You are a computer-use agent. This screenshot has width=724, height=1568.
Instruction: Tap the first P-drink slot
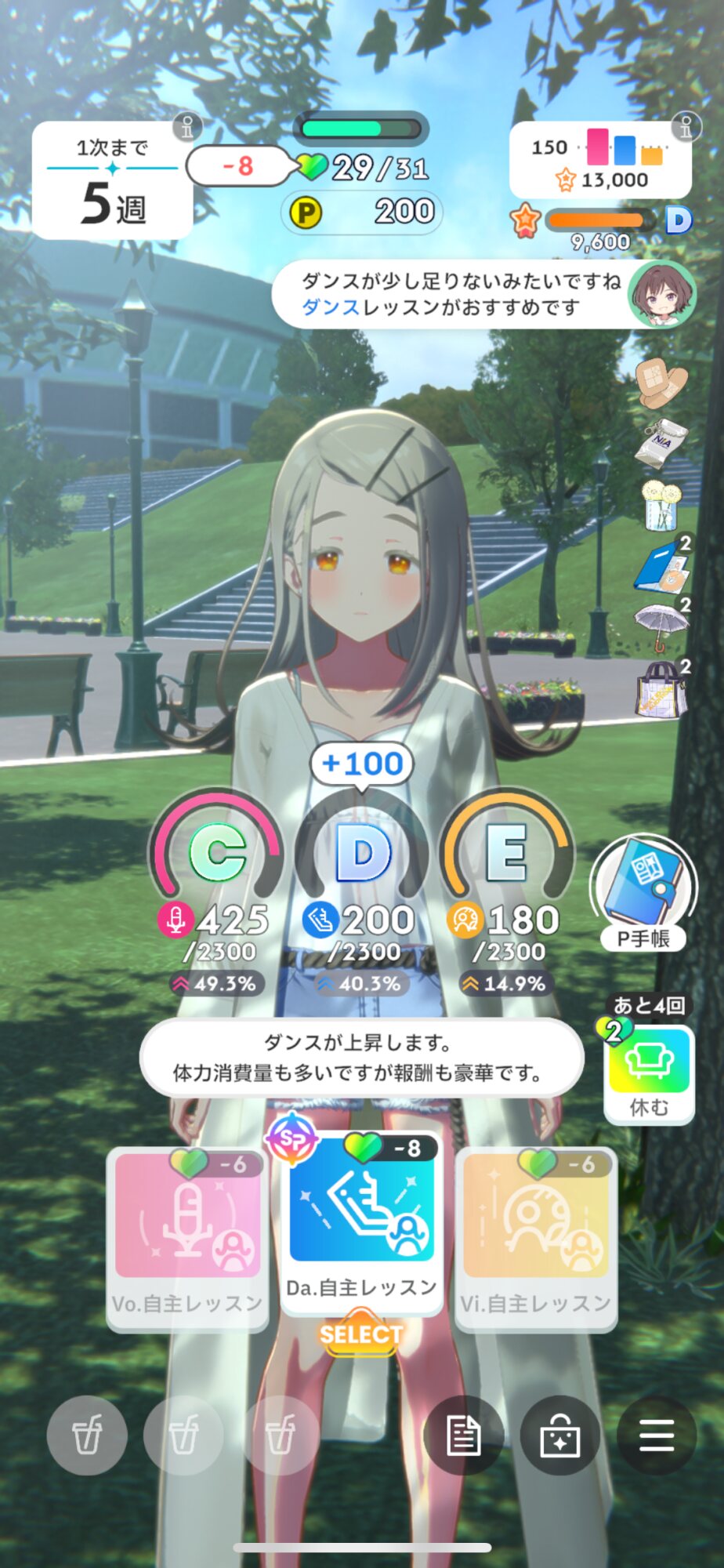pyautogui.click(x=87, y=1436)
